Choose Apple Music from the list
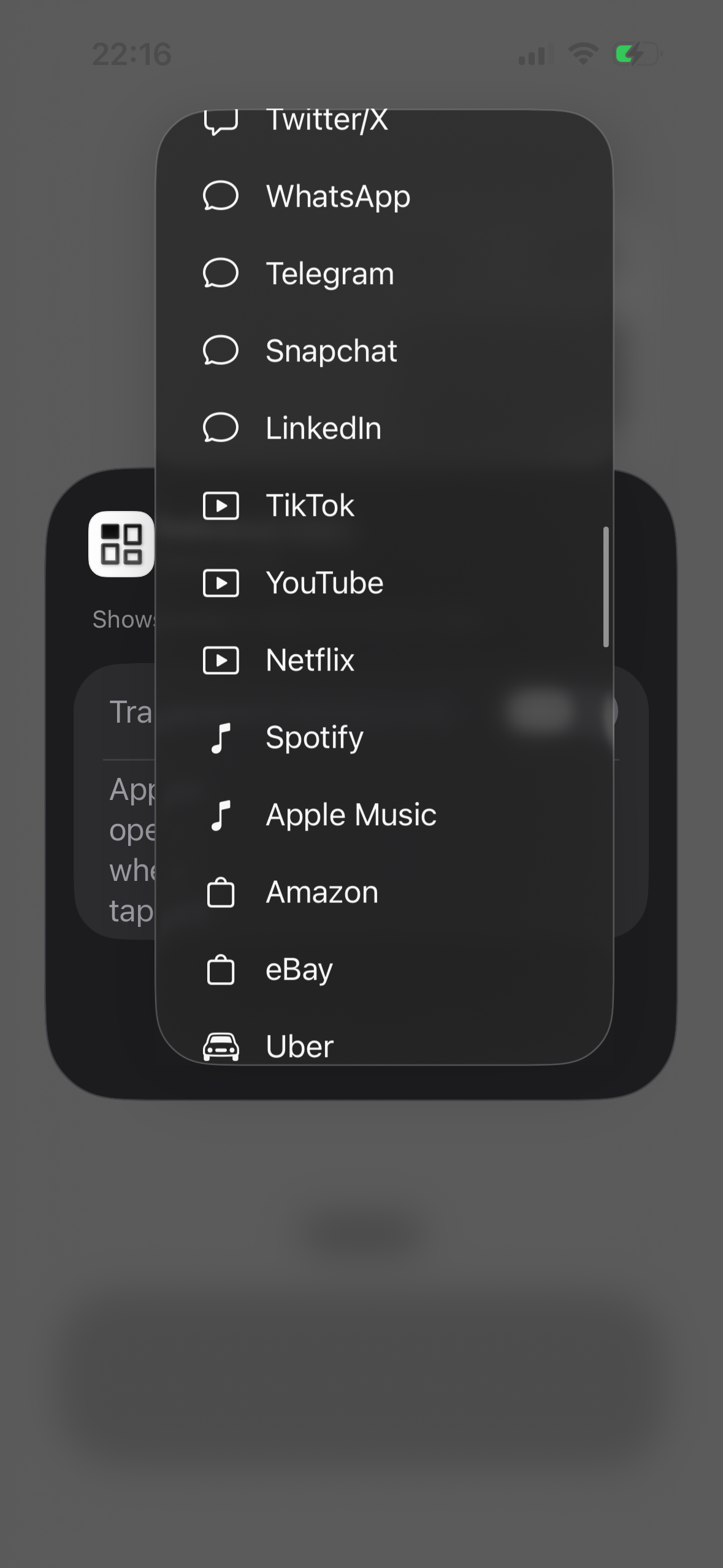 coord(350,815)
